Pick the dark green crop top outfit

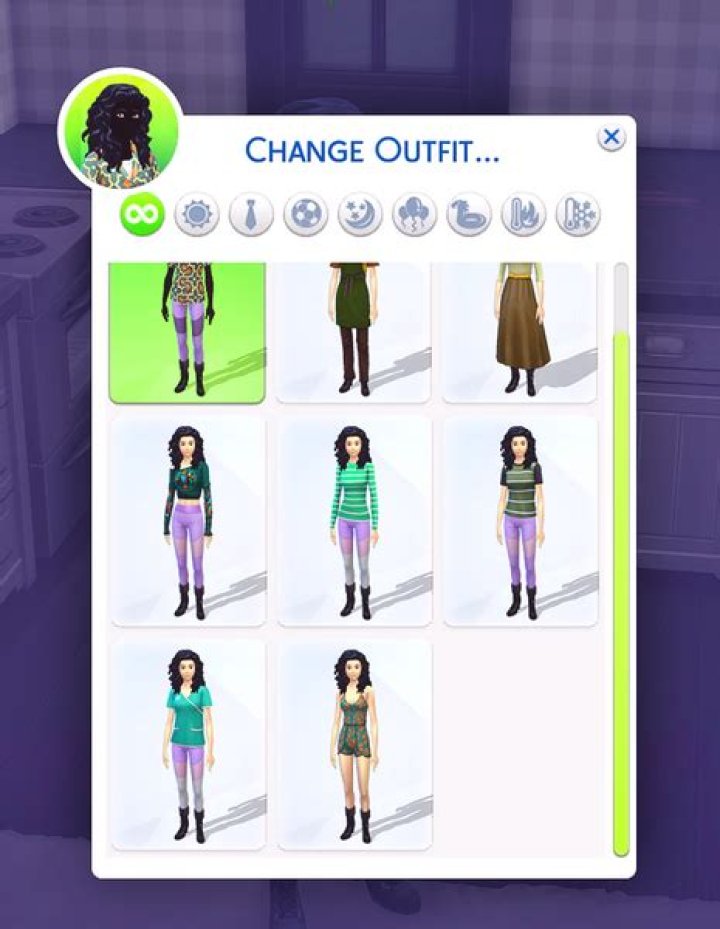pos(187,522)
